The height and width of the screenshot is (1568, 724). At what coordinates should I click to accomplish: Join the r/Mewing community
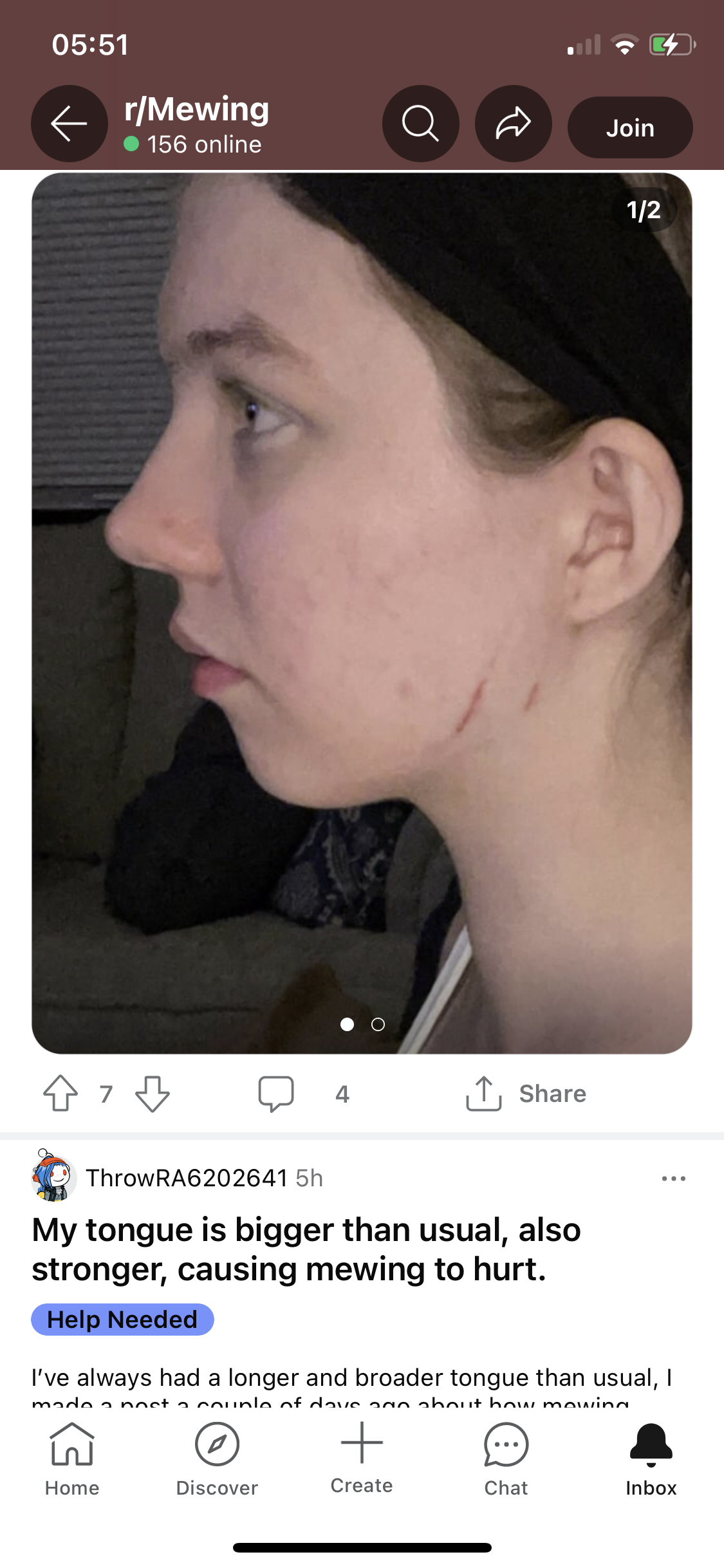click(629, 127)
